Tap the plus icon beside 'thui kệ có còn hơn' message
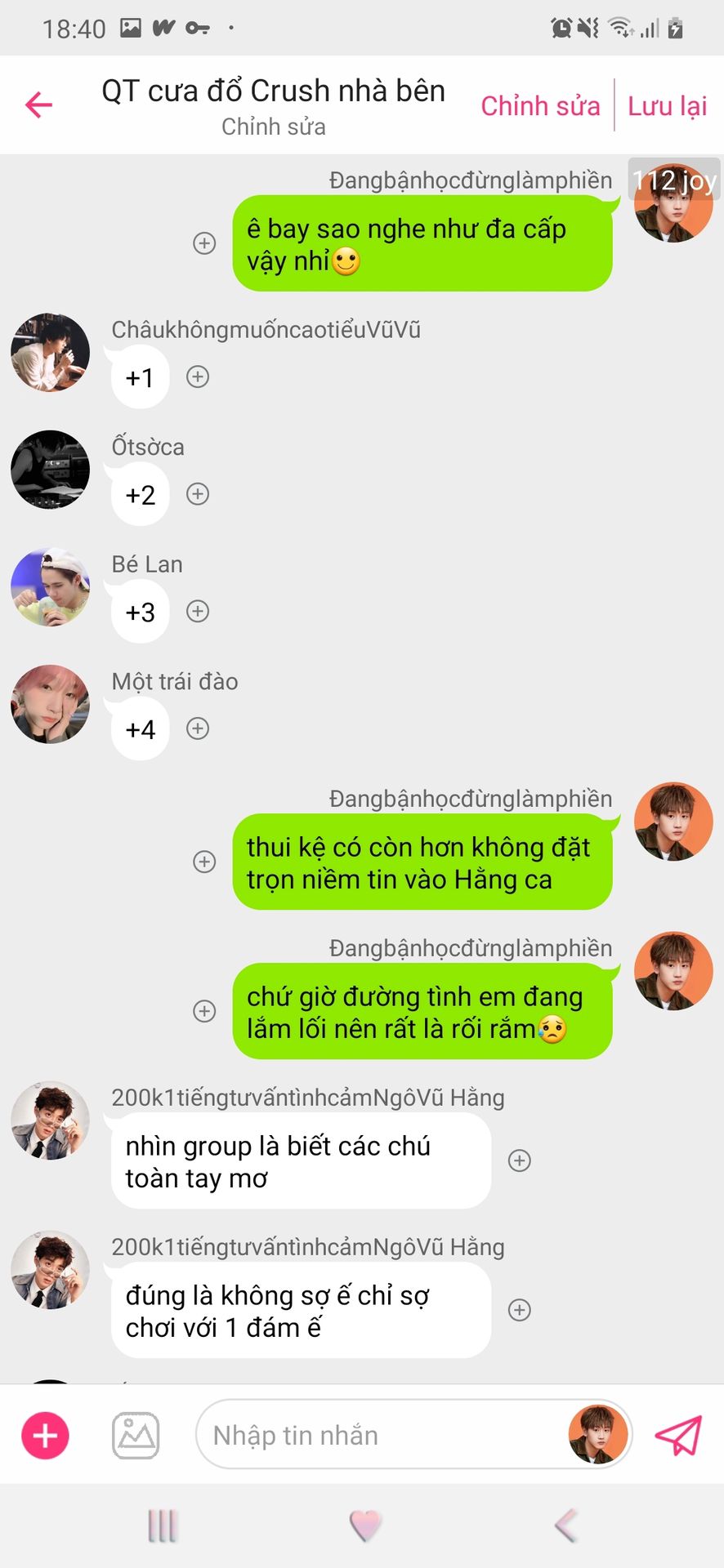Viewport: 724px width, 1568px height. (204, 862)
